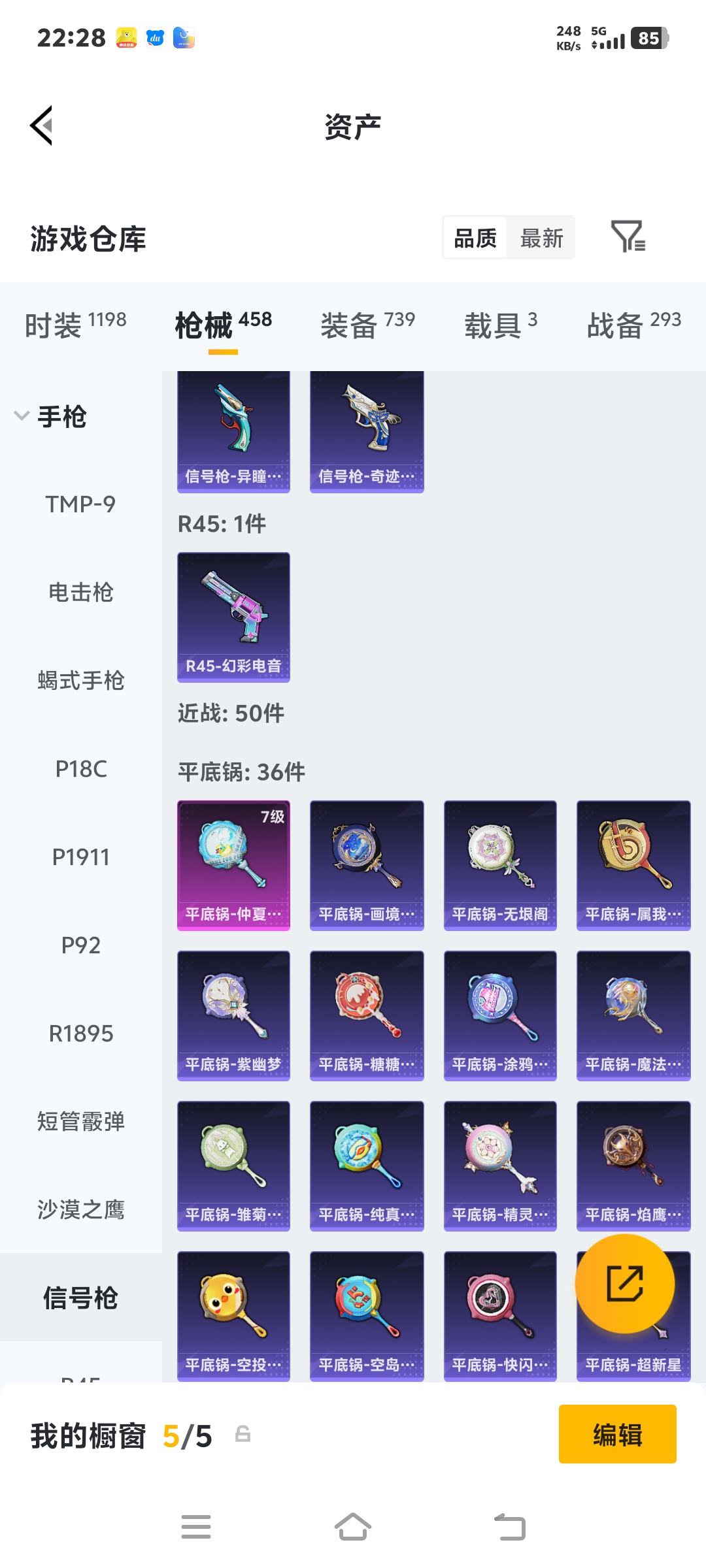The image size is (706, 1568).
Task: Switch sorting to 最新
Action: click(541, 238)
